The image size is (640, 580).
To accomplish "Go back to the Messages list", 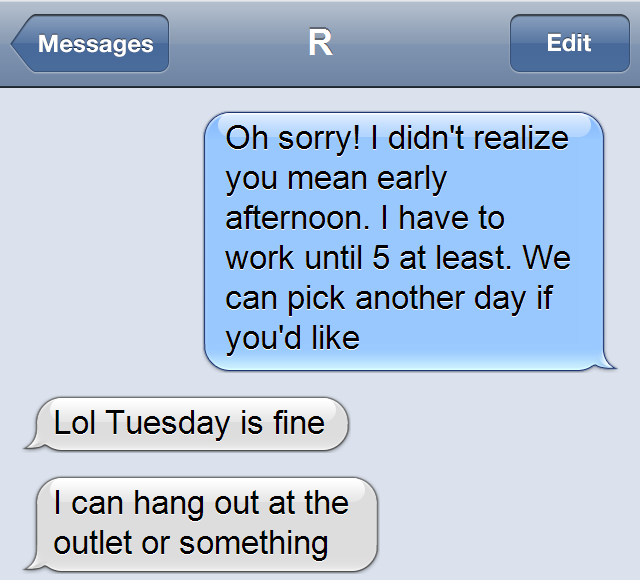I will (x=92, y=44).
